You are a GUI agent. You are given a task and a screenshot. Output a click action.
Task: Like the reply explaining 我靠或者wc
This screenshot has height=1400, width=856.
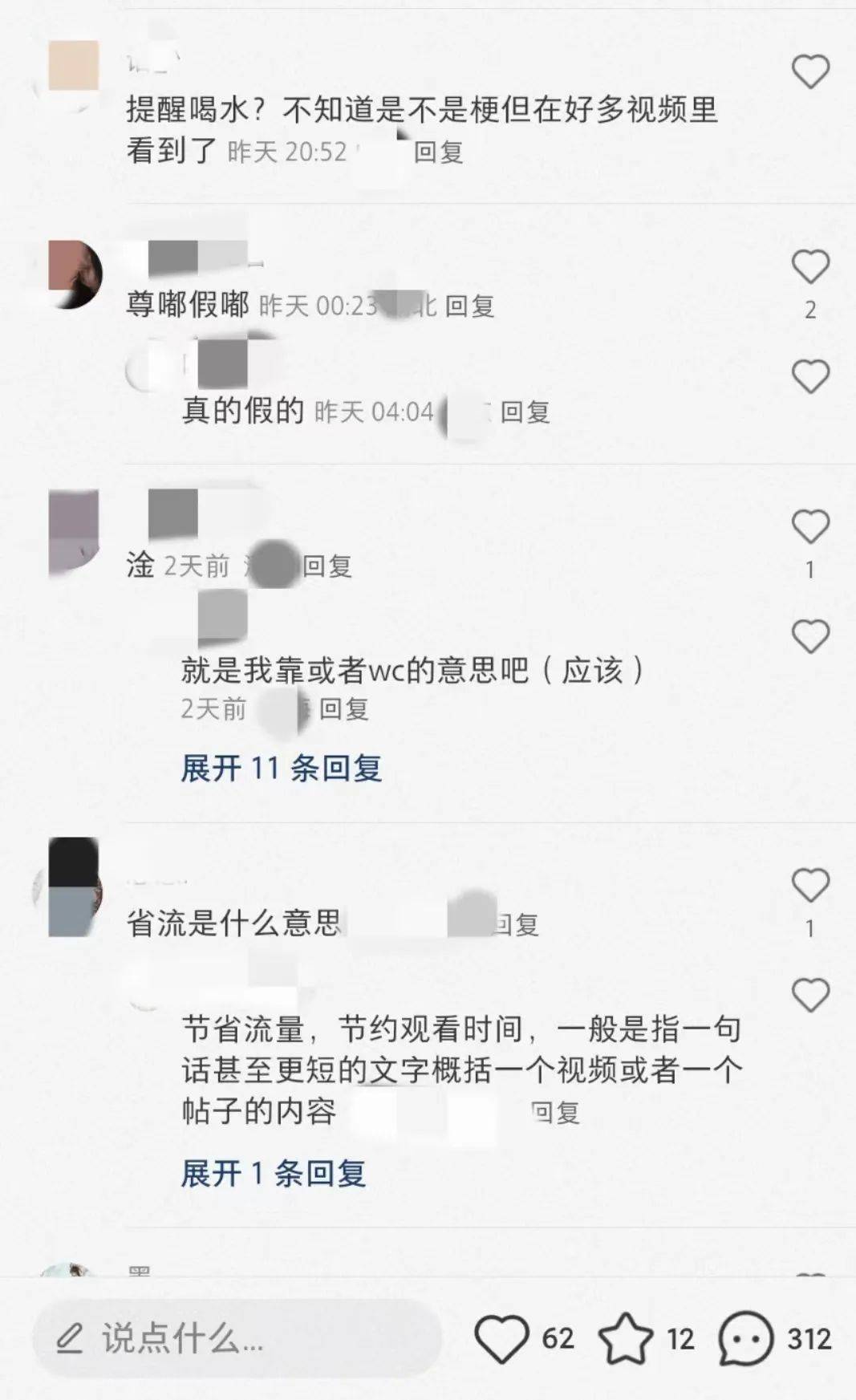click(810, 637)
